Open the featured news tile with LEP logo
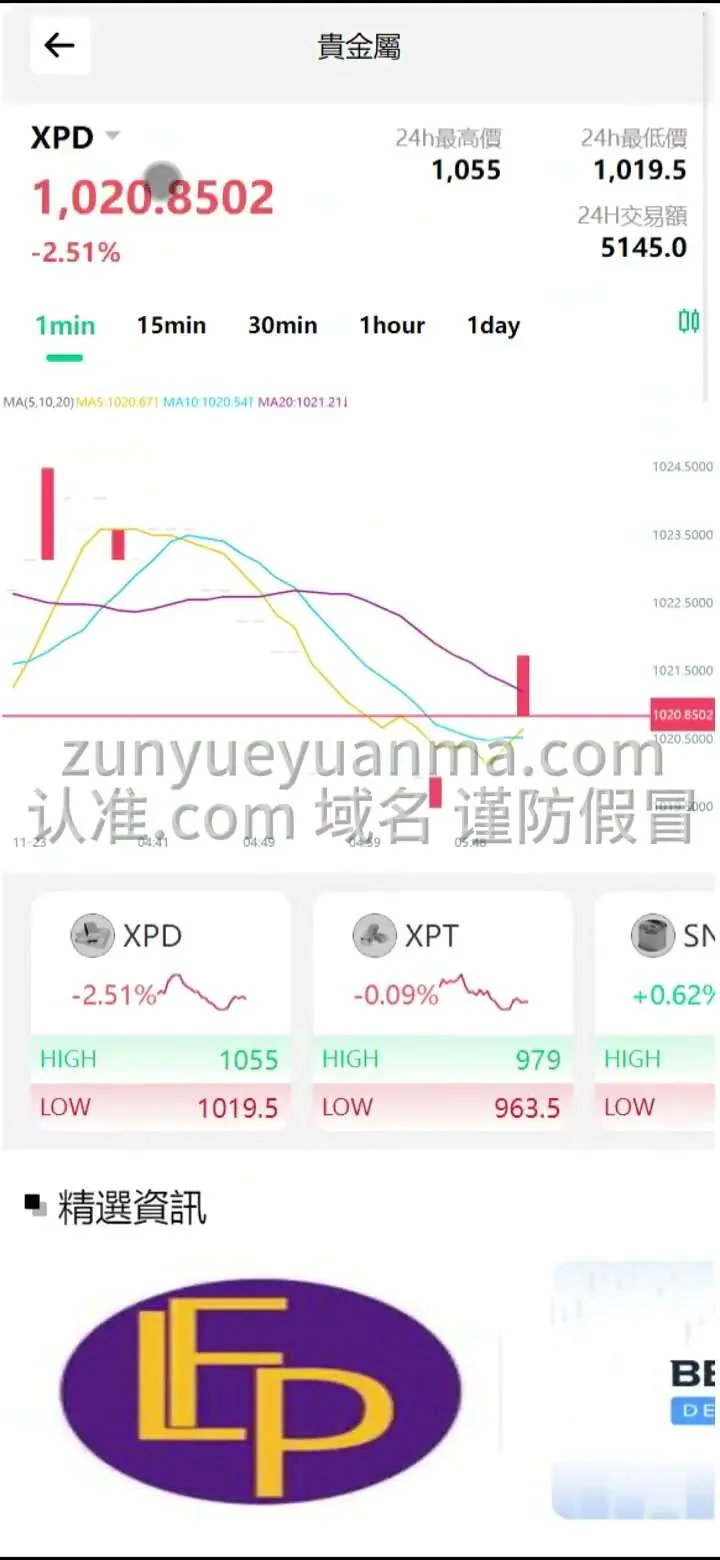This screenshot has width=720, height=1560. [260, 1390]
